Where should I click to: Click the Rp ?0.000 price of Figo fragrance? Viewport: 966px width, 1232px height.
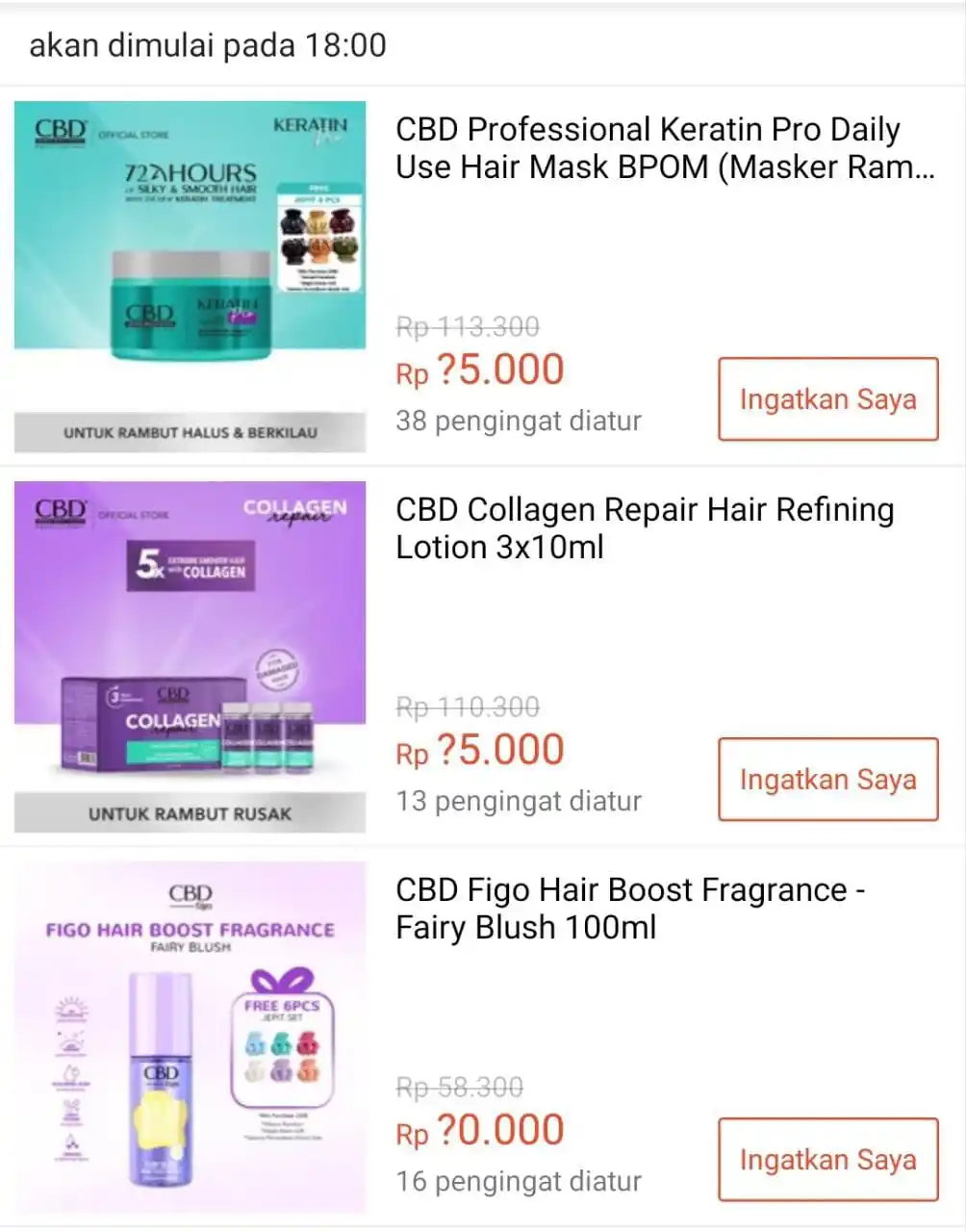(479, 1130)
